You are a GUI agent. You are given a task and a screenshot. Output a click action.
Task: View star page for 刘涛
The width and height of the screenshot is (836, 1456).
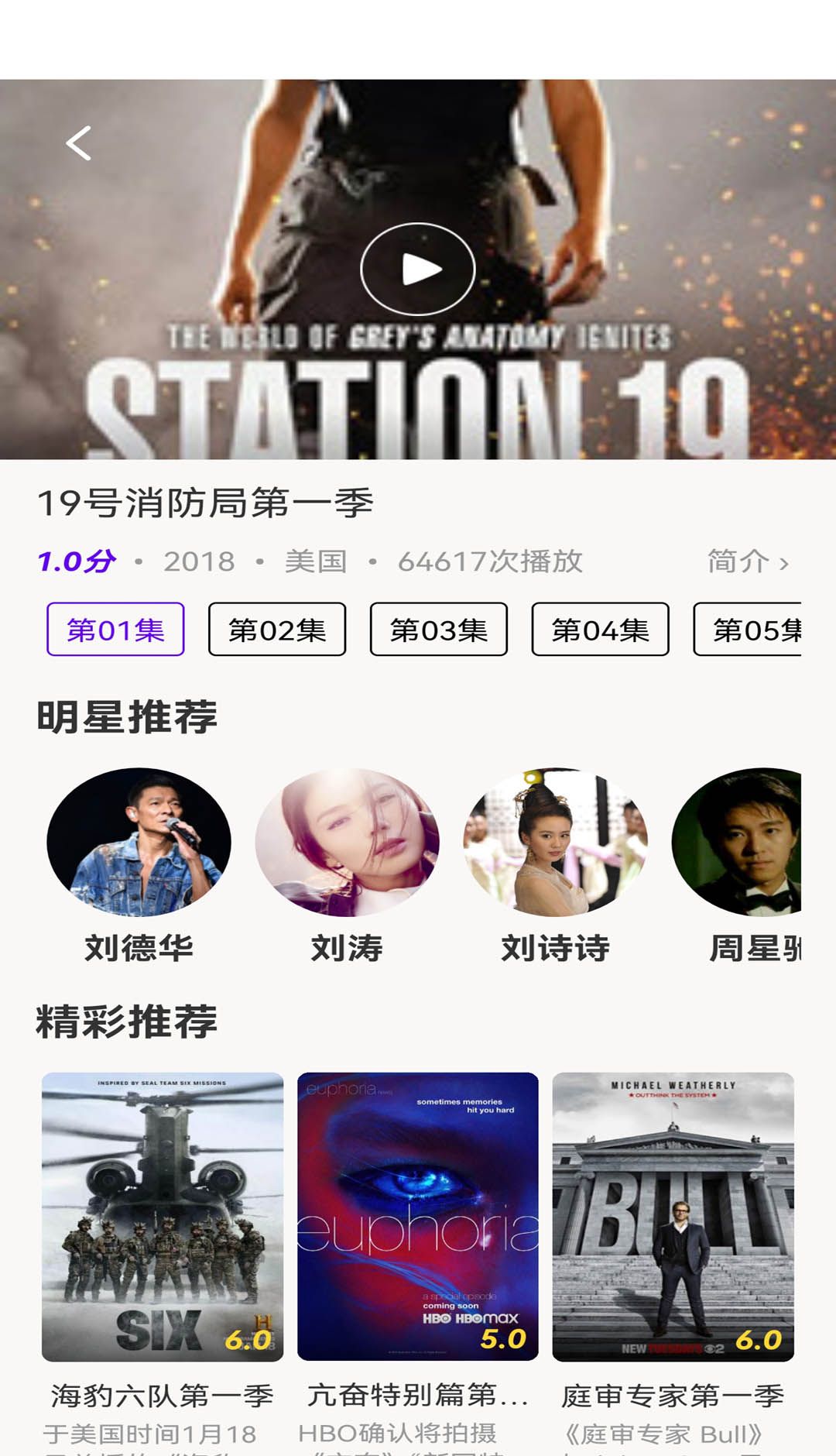[347, 842]
